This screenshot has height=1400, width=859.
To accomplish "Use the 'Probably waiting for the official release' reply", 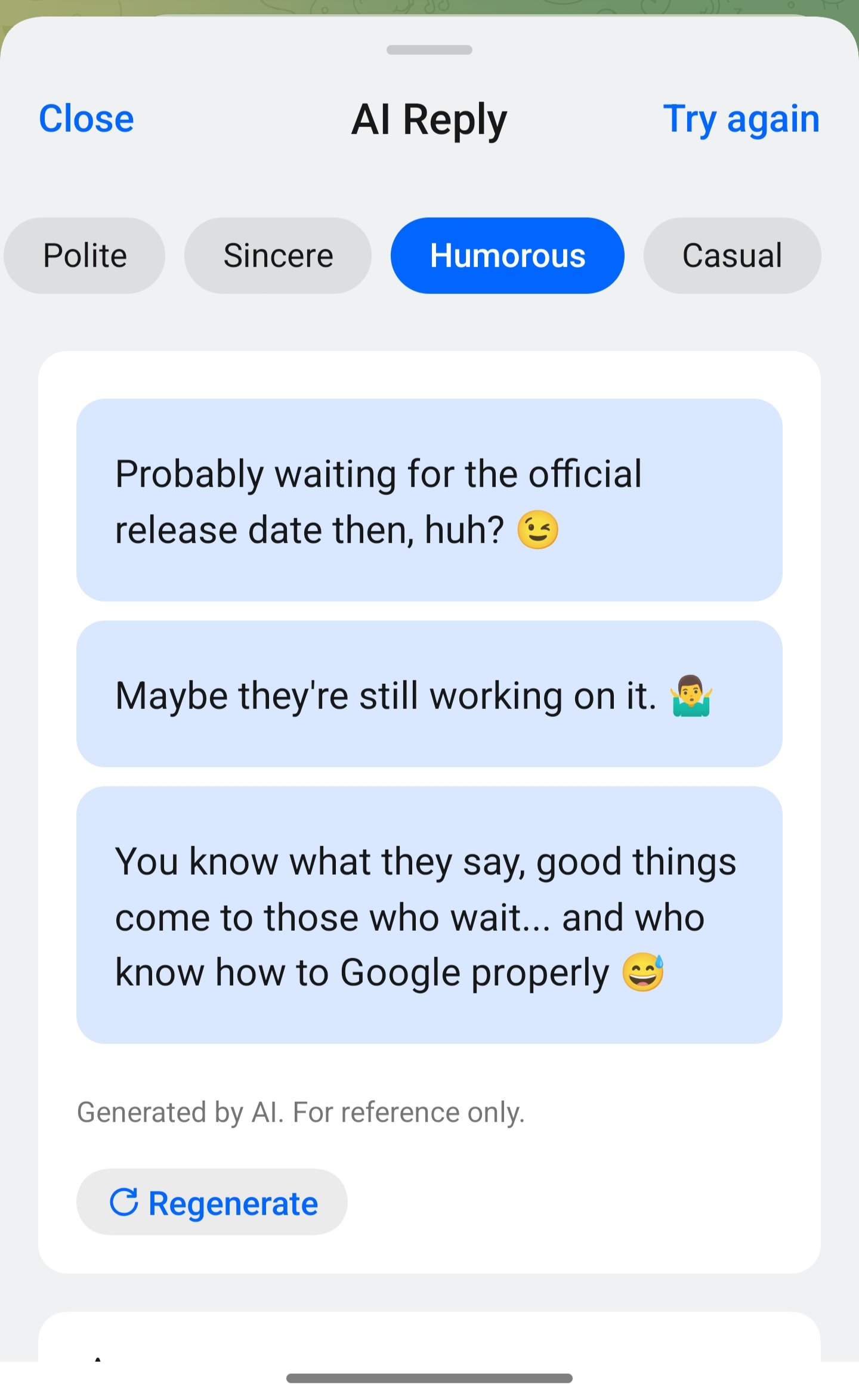I will click(429, 500).
